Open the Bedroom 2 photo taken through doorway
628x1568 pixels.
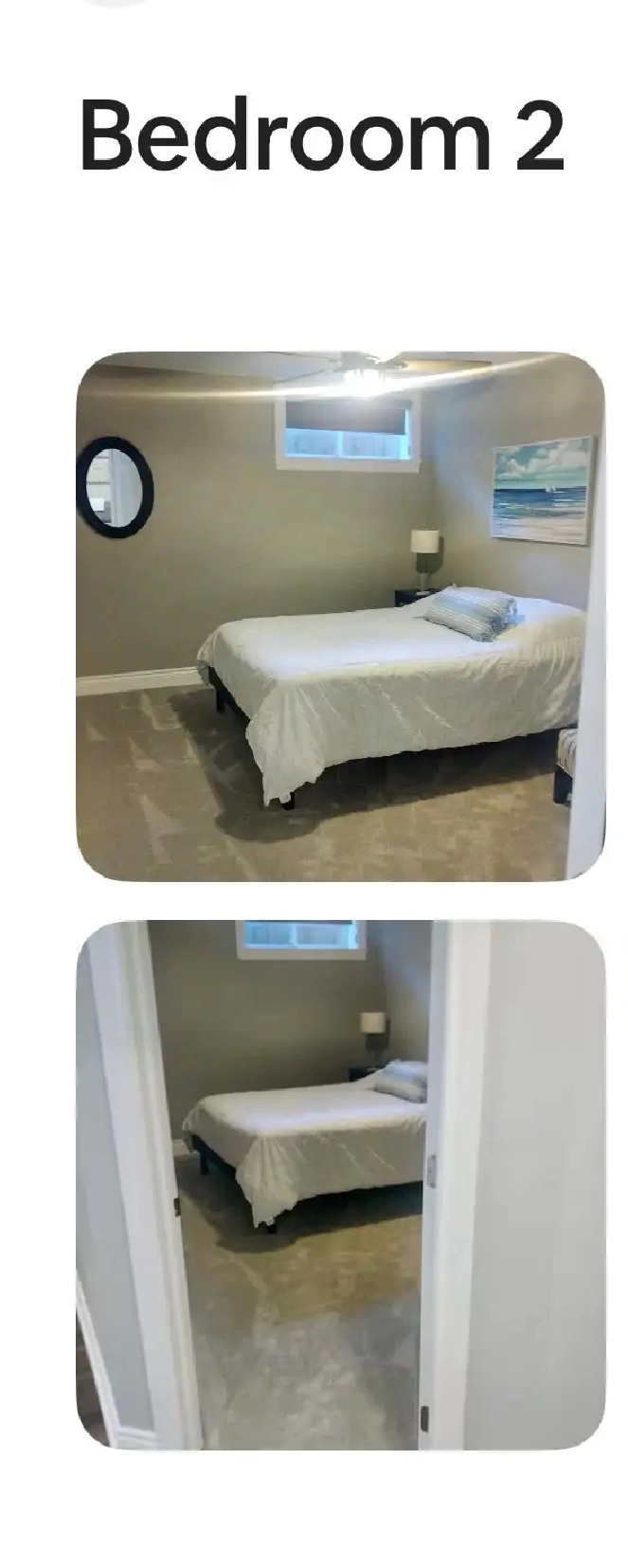point(340,1183)
